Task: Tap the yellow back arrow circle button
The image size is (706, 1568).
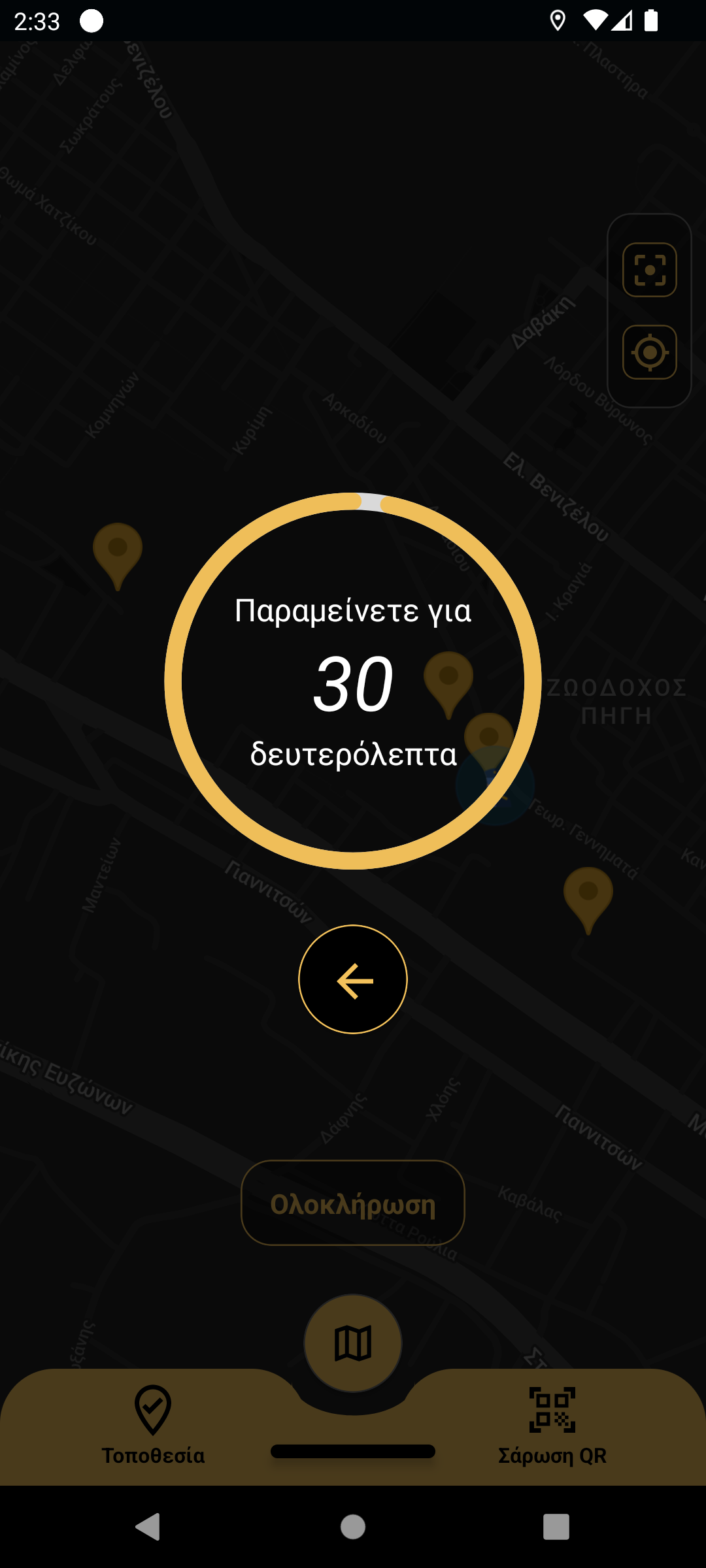Action: (352, 979)
